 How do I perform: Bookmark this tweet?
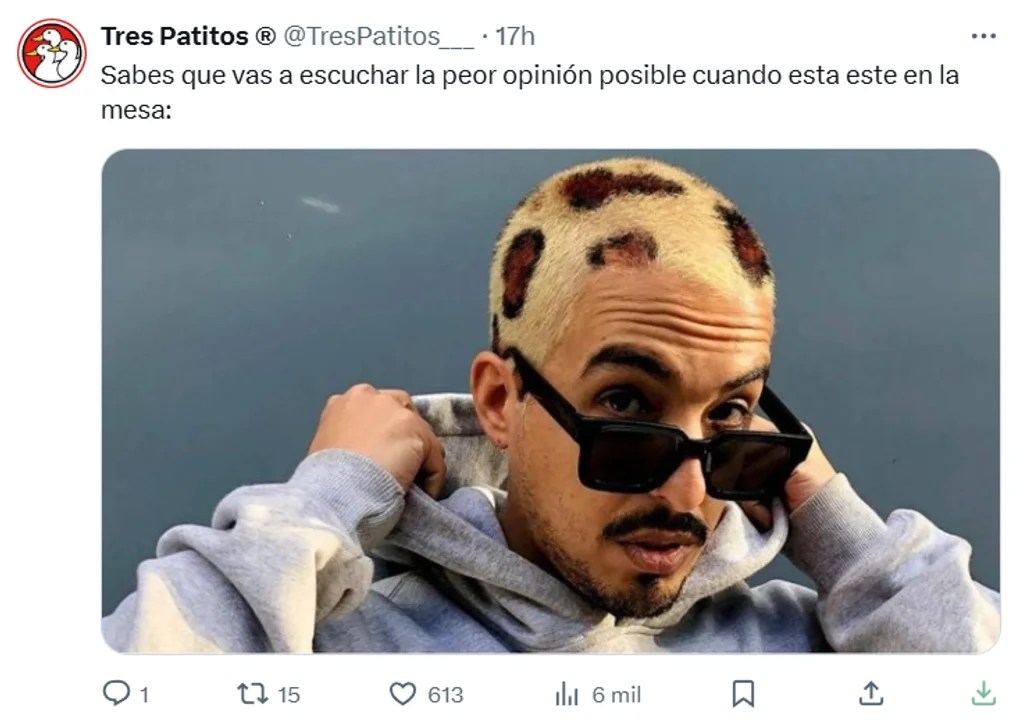tap(743, 693)
